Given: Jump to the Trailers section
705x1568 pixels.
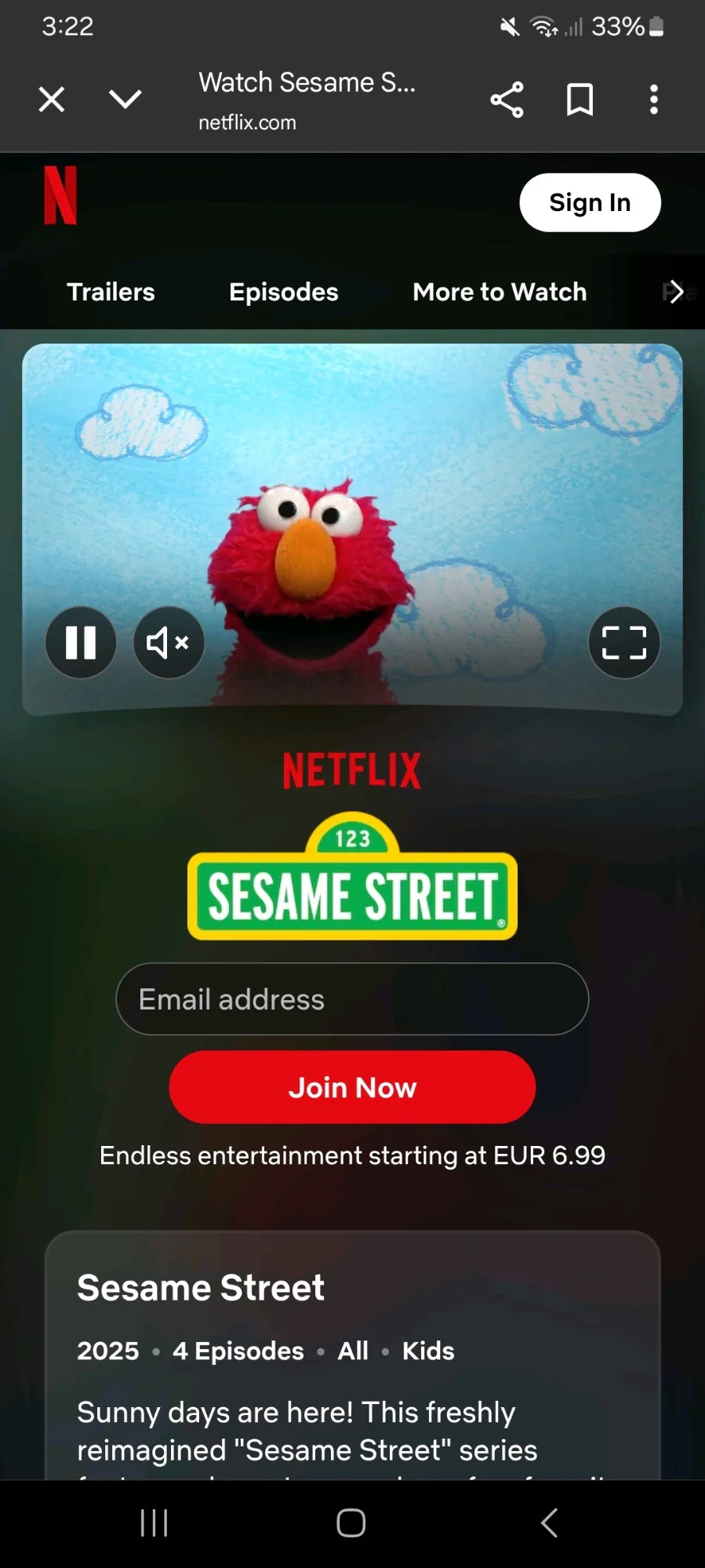Looking at the screenshot, I should point(111,292).
